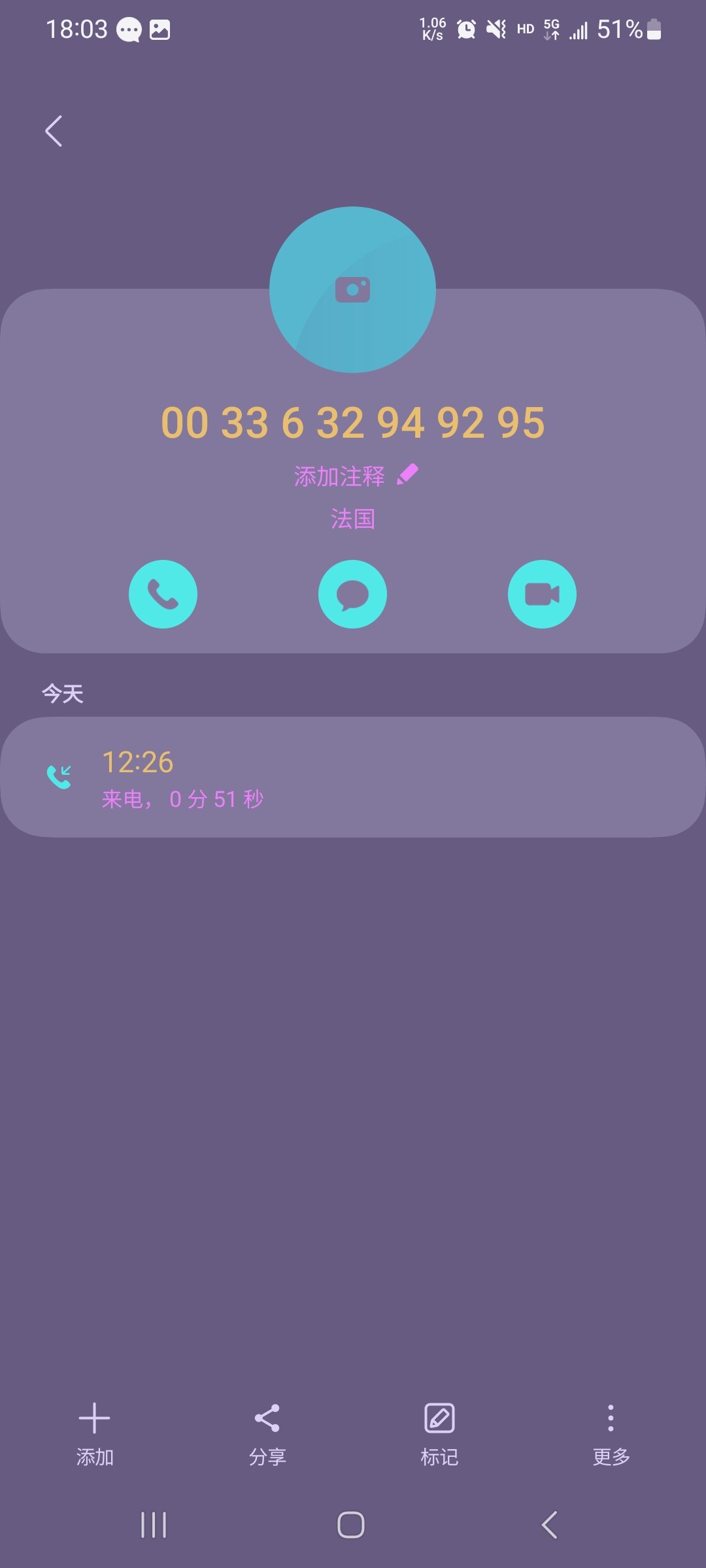Open the 12:26 incoming call record
The width and height of the screenshot is (706, 1568).
click(353, 777)
